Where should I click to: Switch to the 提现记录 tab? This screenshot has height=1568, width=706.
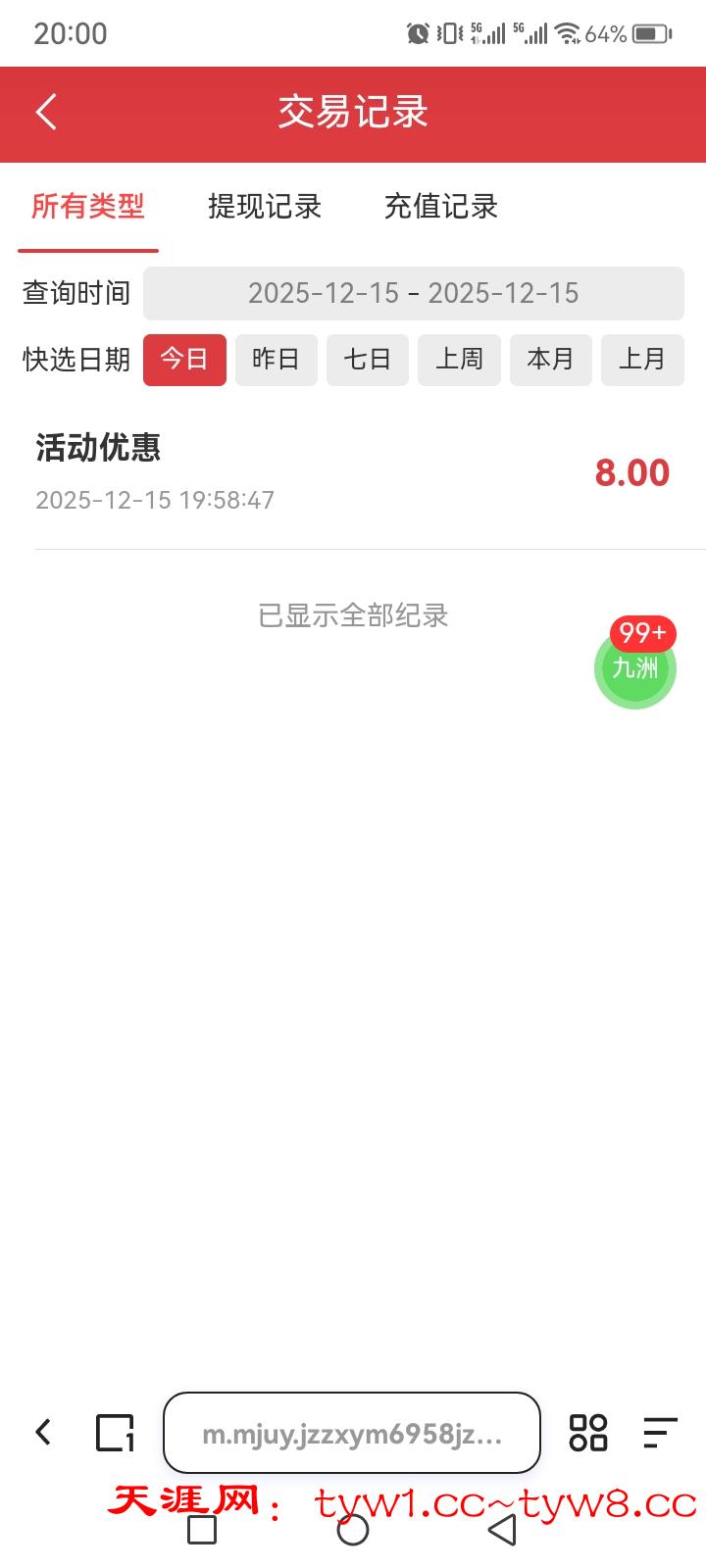(265, 207)
